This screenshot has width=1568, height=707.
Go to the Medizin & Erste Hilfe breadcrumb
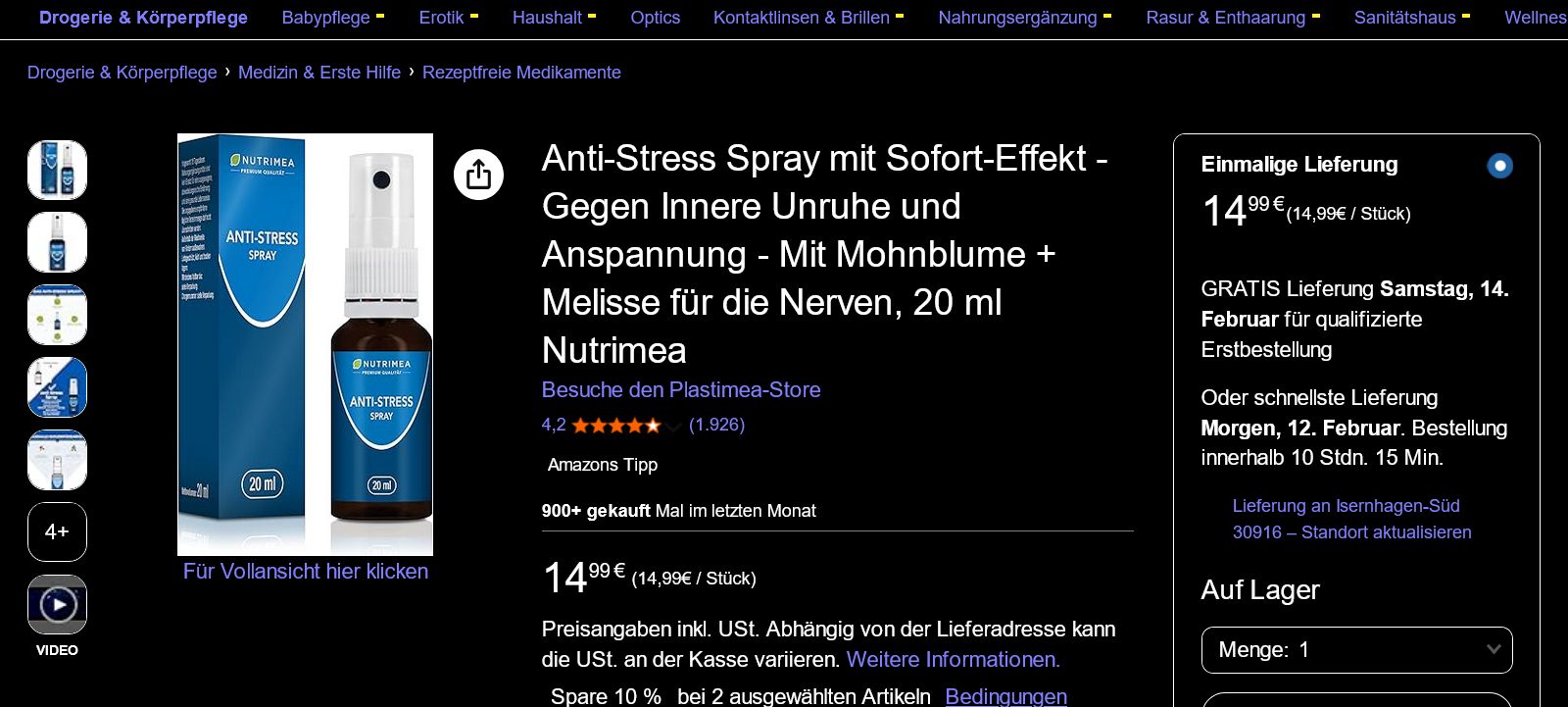(x=318, y=73)
